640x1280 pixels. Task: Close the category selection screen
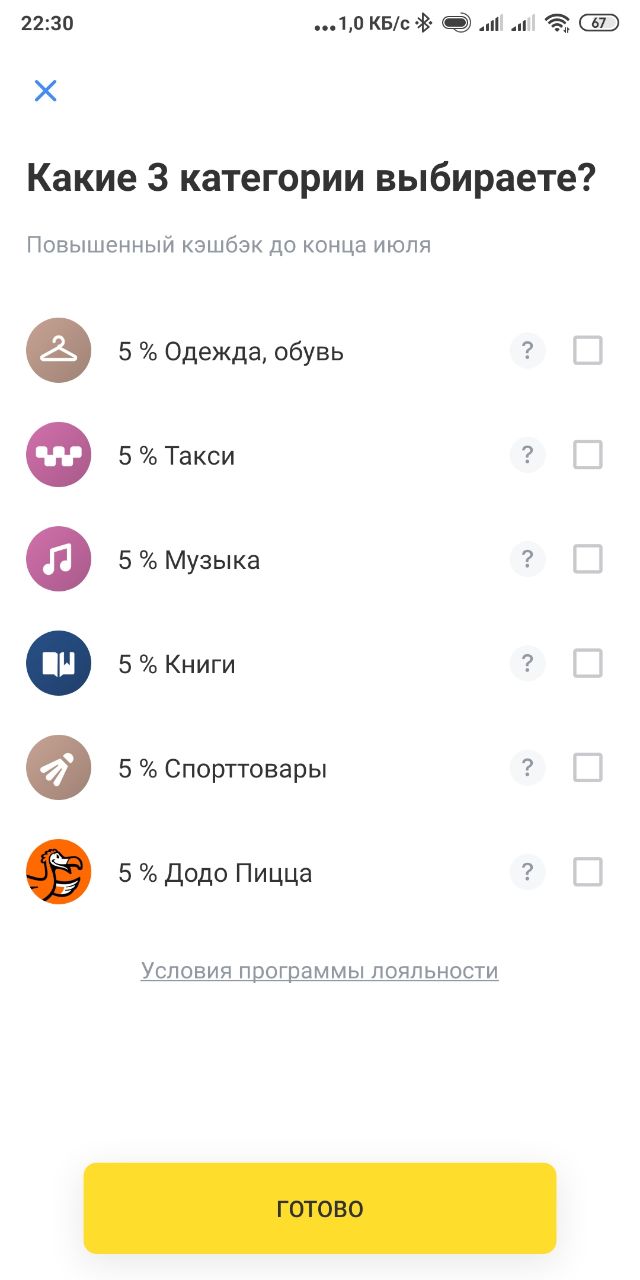[x=45, y=91]
